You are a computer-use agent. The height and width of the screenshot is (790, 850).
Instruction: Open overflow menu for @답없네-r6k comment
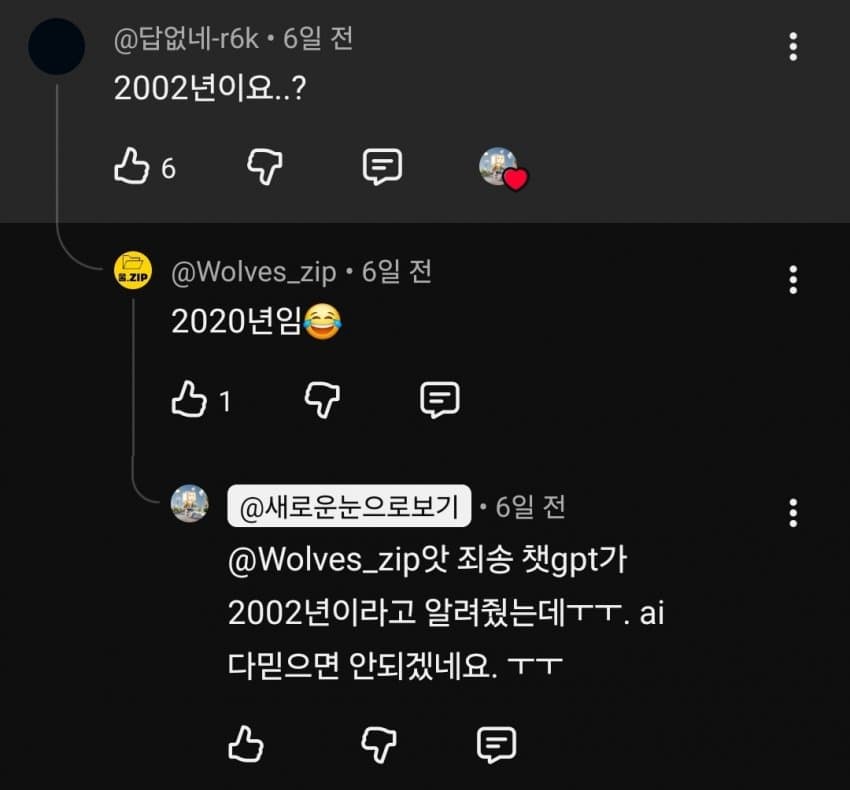(x=793, y=47)
